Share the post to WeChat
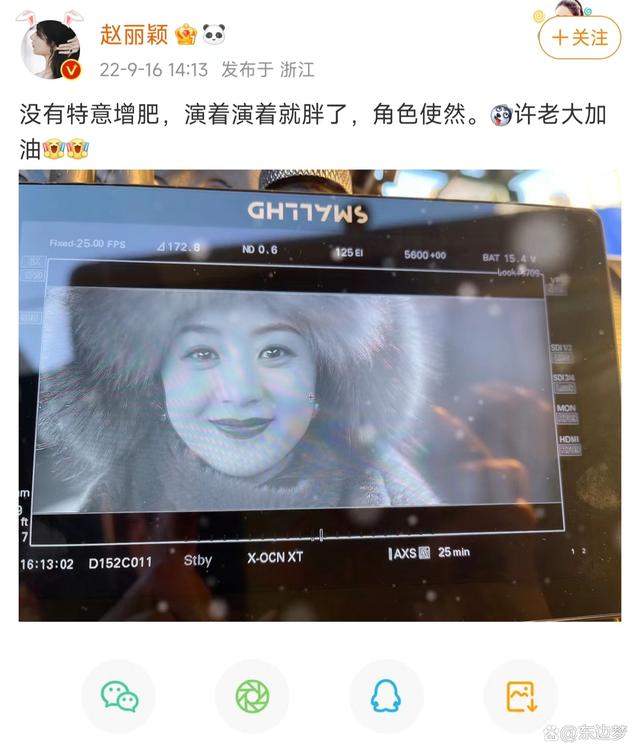Screen dimensions: 640x755 tap(118, 696)
